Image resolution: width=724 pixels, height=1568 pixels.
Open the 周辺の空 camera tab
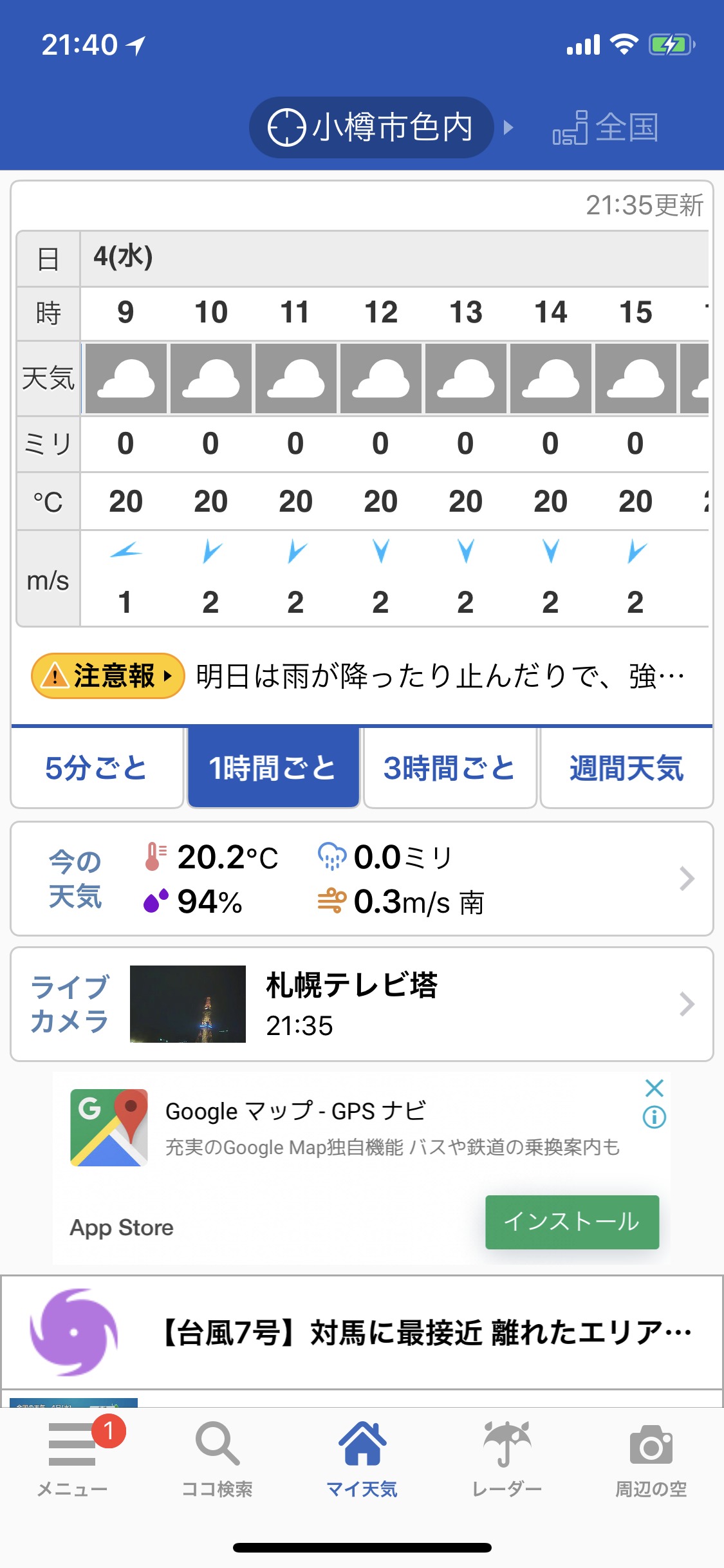[x=651, y=1459]
